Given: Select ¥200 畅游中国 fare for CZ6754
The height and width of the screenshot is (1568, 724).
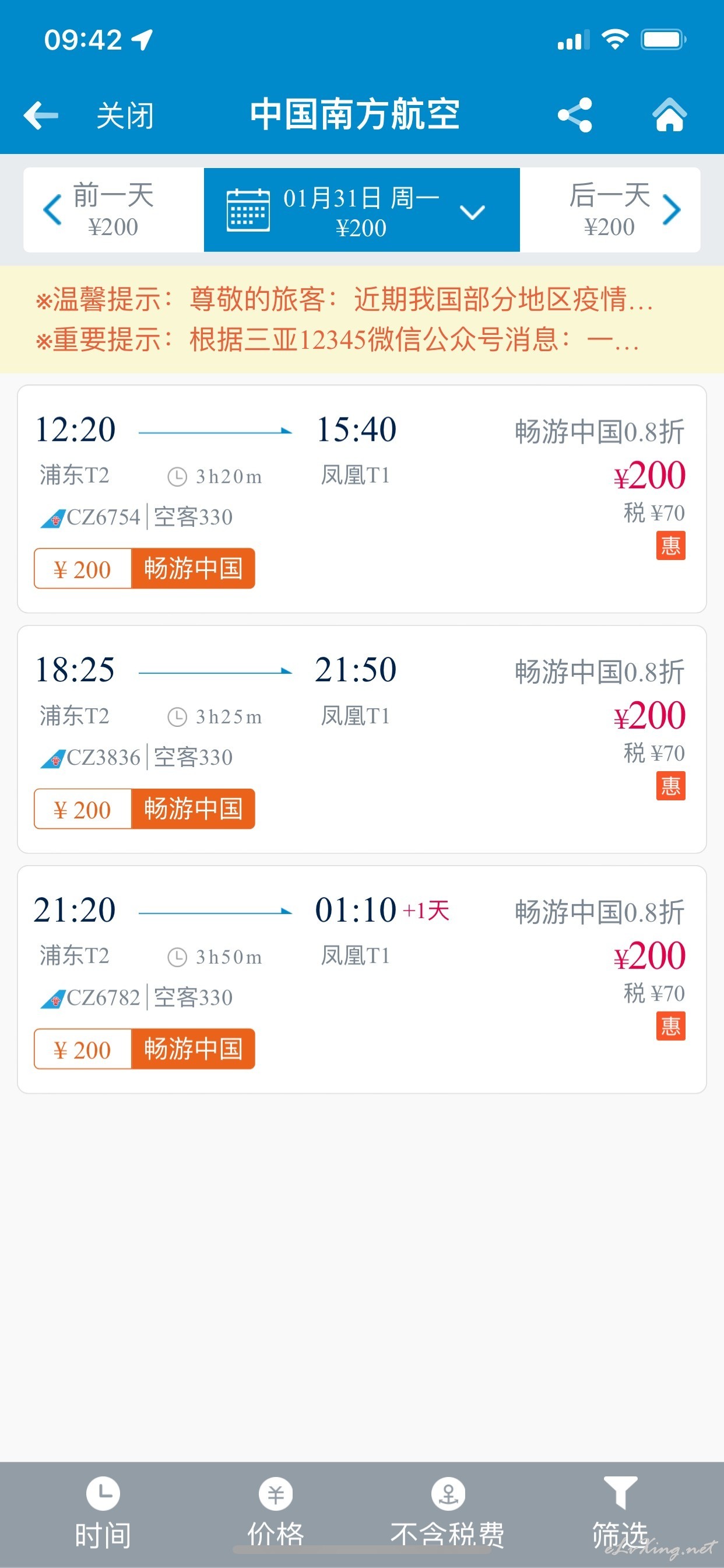Looking at the screenshot, I should pyautogui.click(x=144, y=569).
